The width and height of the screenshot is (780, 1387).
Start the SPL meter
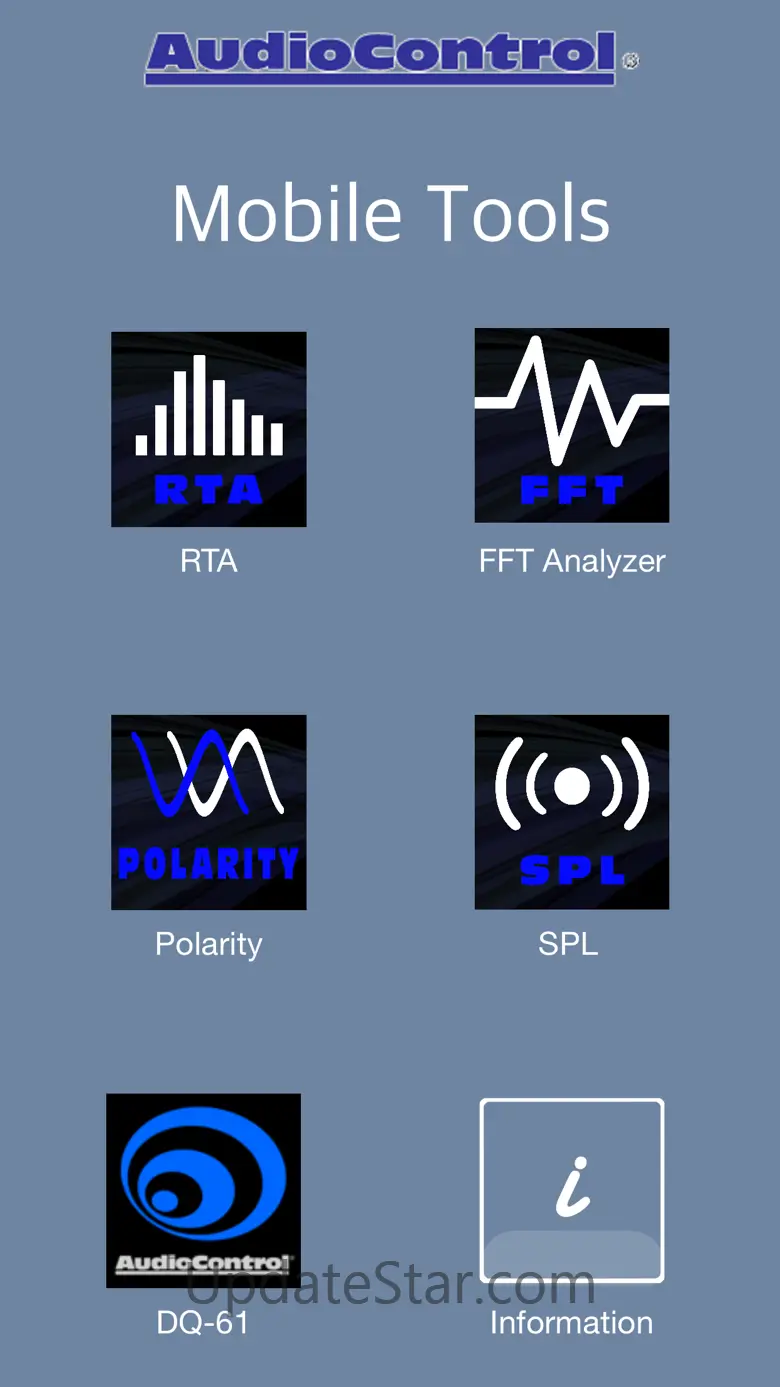coord(572,812)
